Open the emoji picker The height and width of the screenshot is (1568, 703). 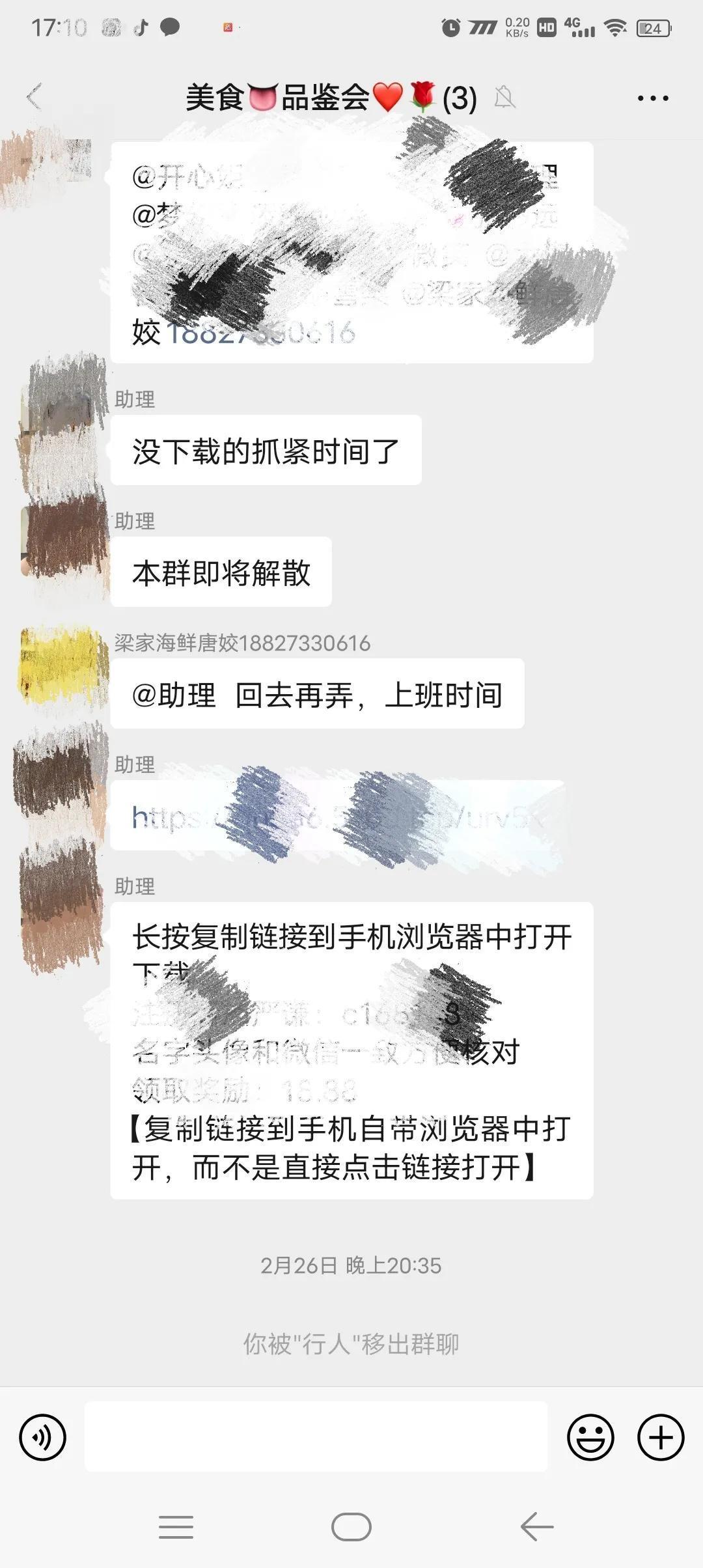(590, 1436)
